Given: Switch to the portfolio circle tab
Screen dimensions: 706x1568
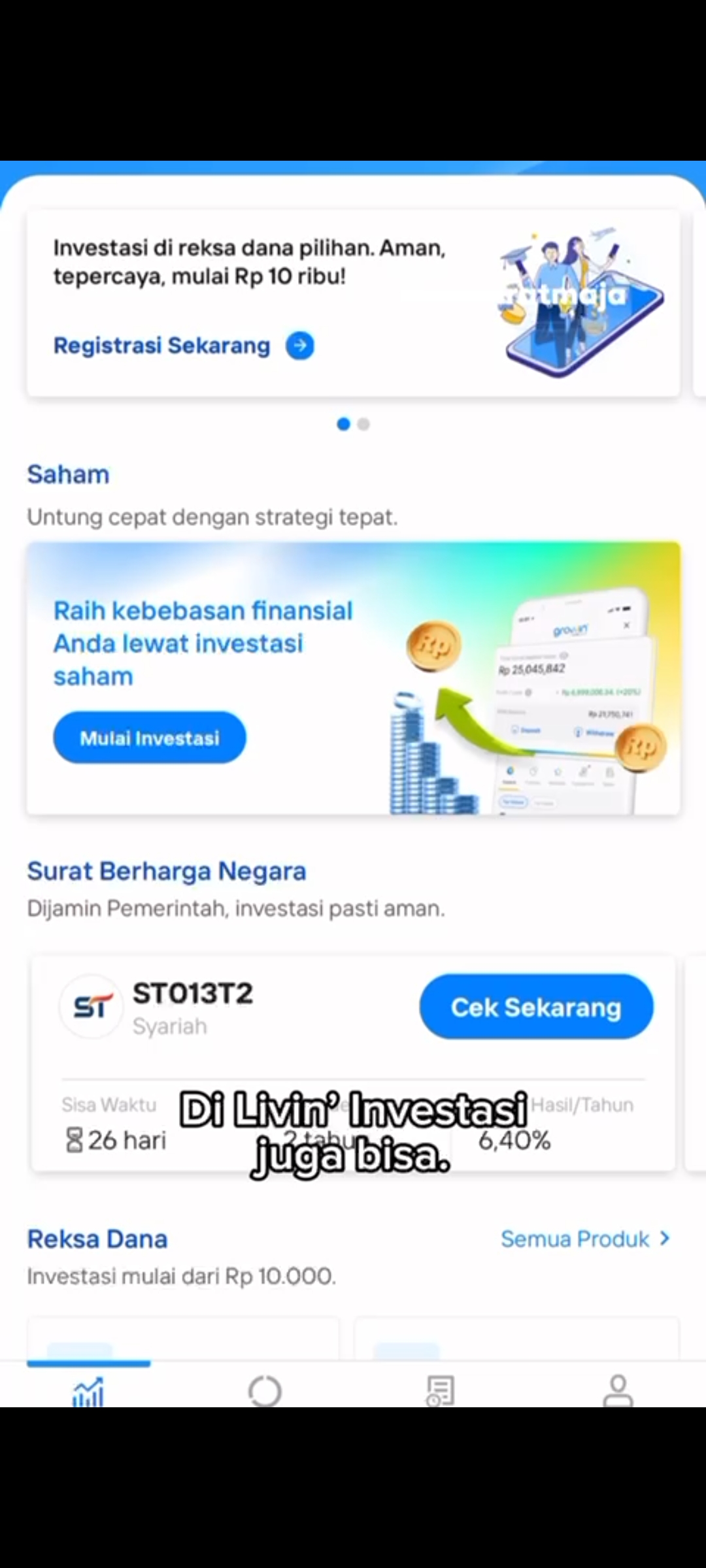Looking at the screenshot, I should (x=265, y=1390).
